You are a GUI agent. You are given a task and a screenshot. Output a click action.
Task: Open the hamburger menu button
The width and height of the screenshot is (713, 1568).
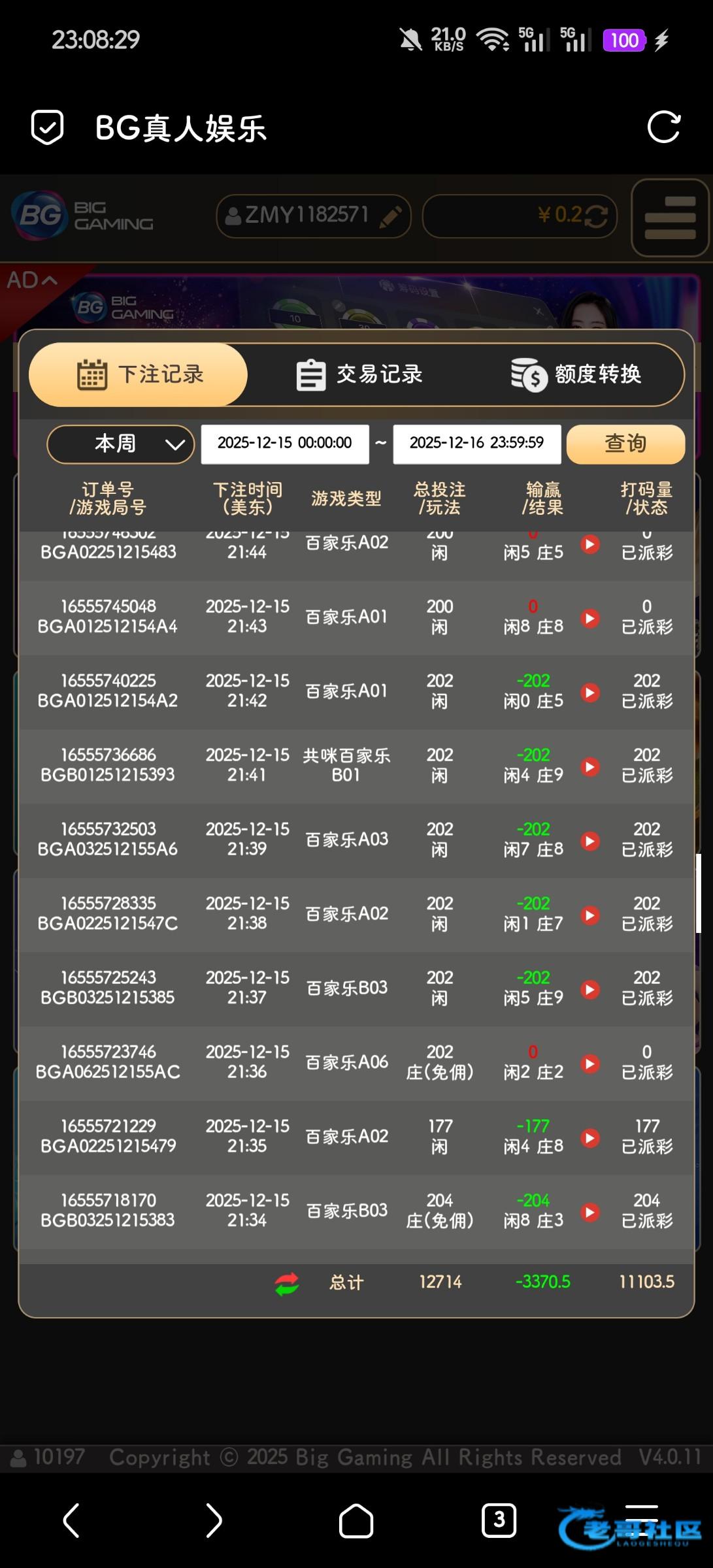pos(670,218)
